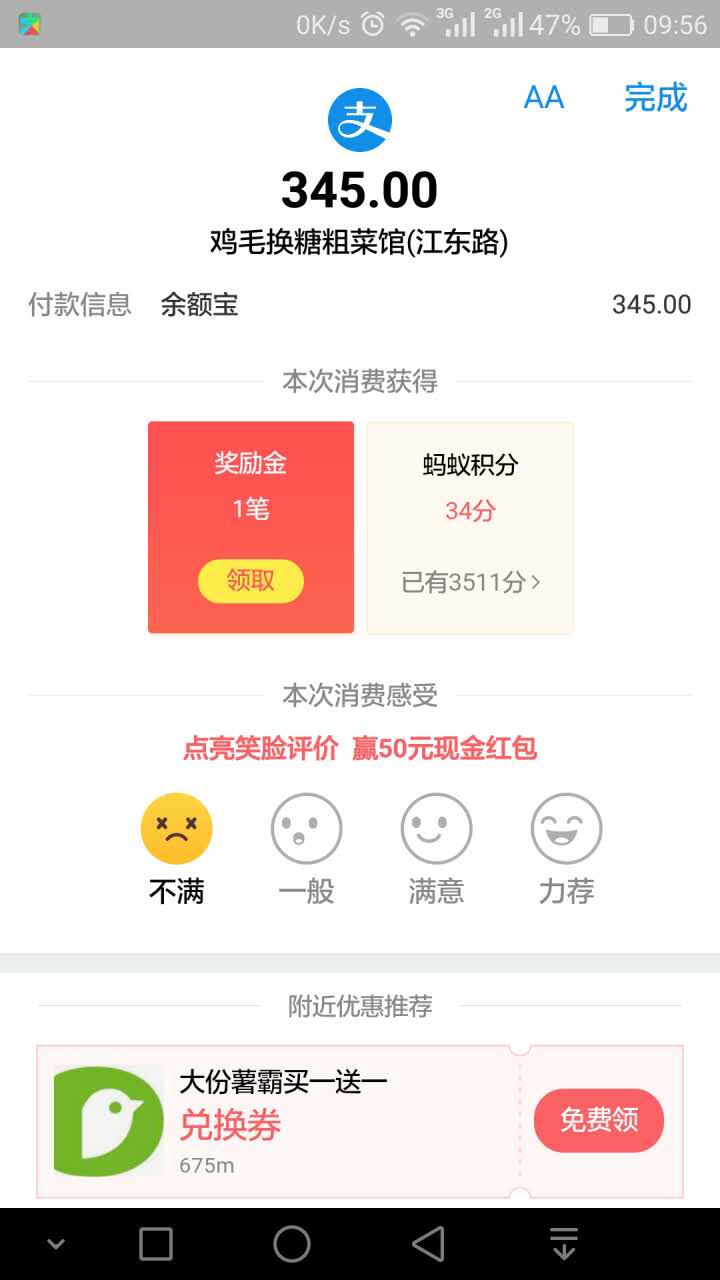Go back using the system back button
The width and height of the screenshot is (720, 1280).
click(428, 1244)
